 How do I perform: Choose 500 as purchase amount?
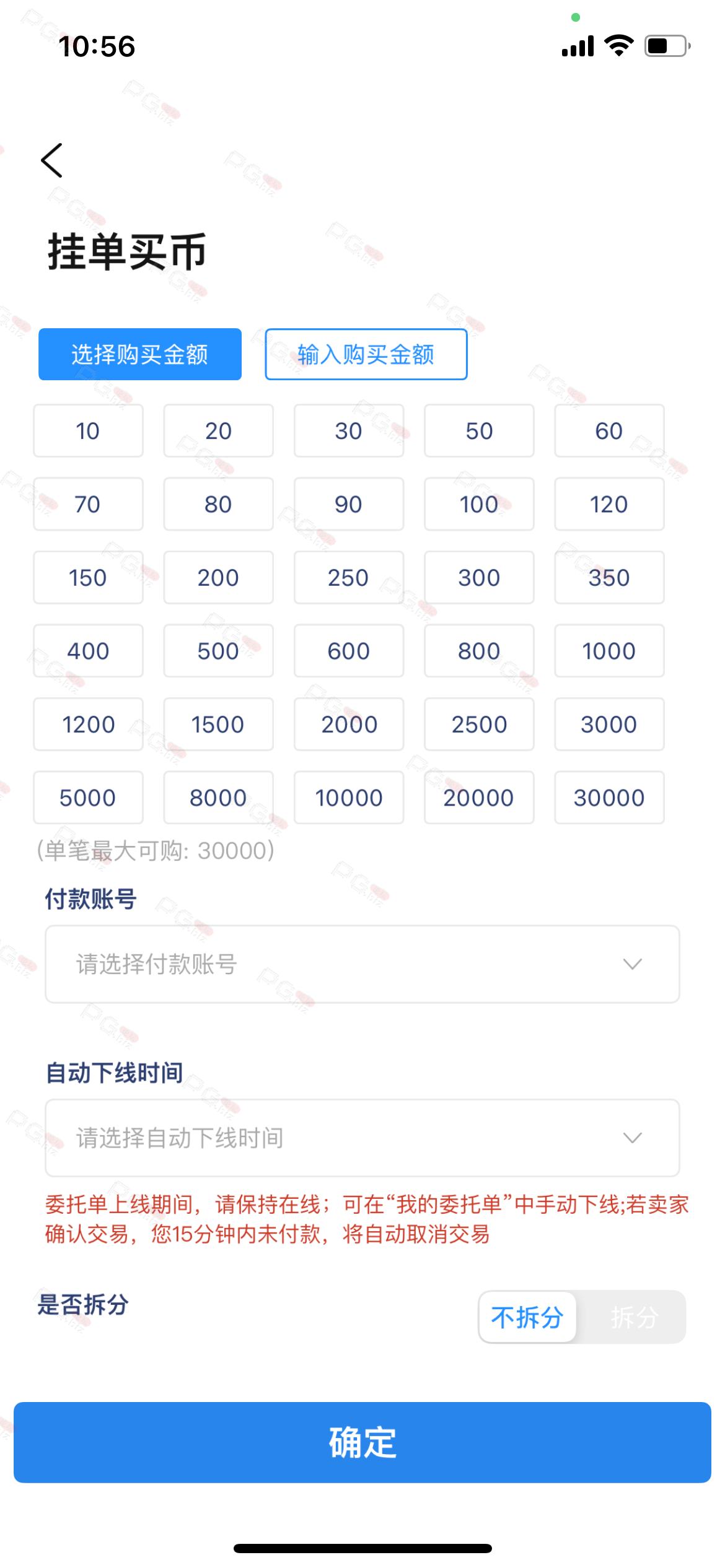[218, 651]
